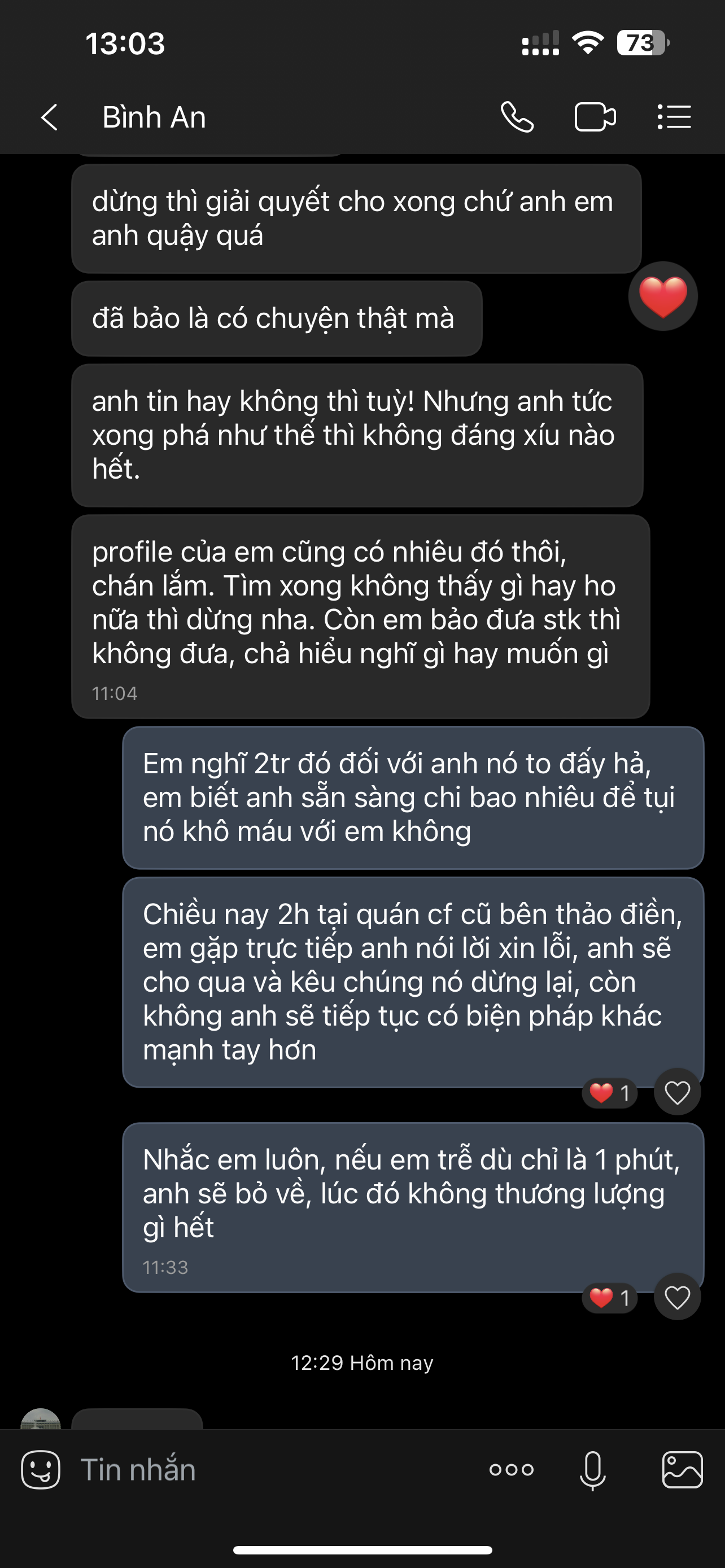Image resolution: width=725 pixels, height=1568 pixels.
Task: Record a voice message
Action: point(592,1470)
